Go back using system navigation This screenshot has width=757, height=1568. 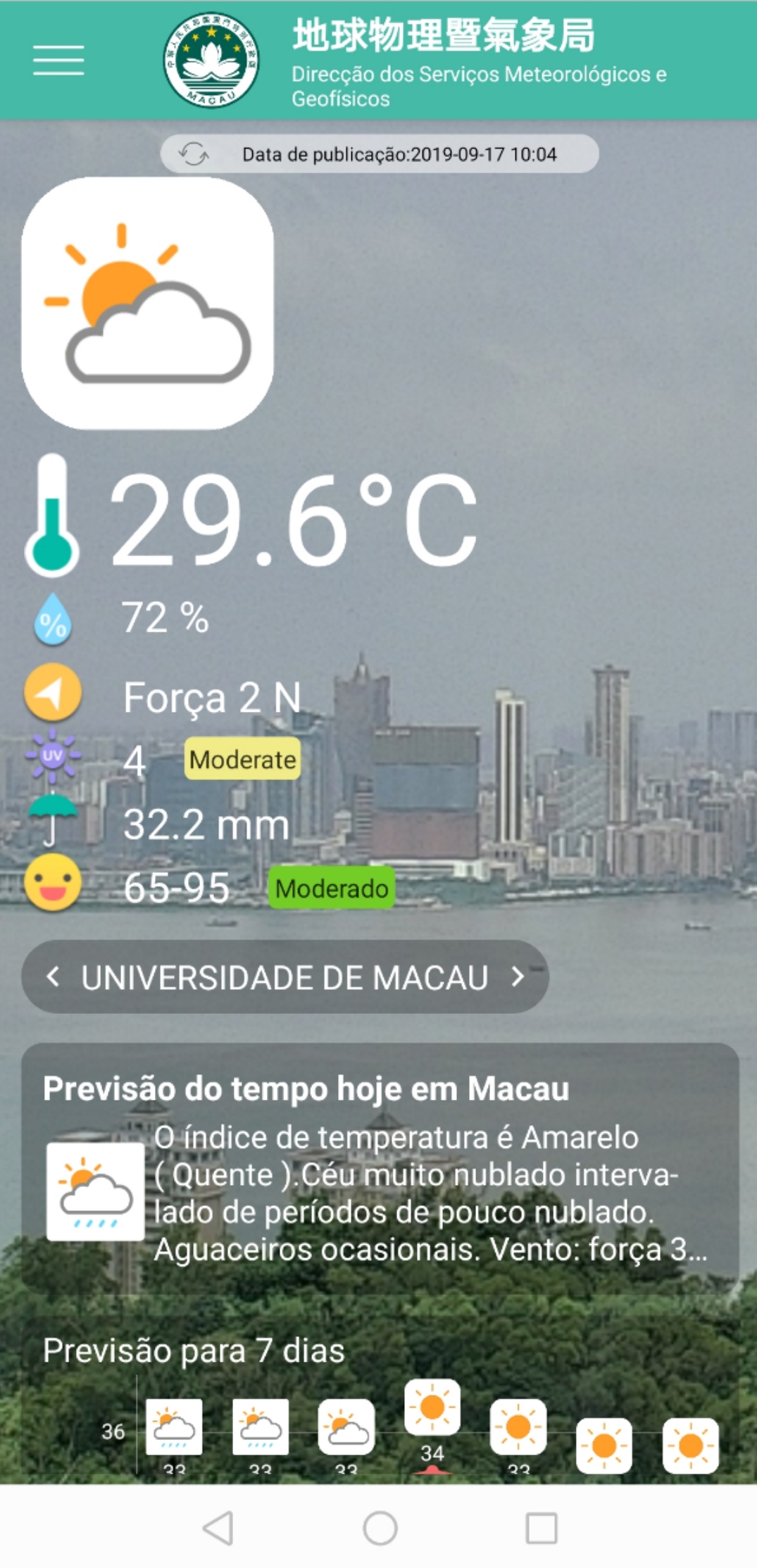pos(218,1528)
